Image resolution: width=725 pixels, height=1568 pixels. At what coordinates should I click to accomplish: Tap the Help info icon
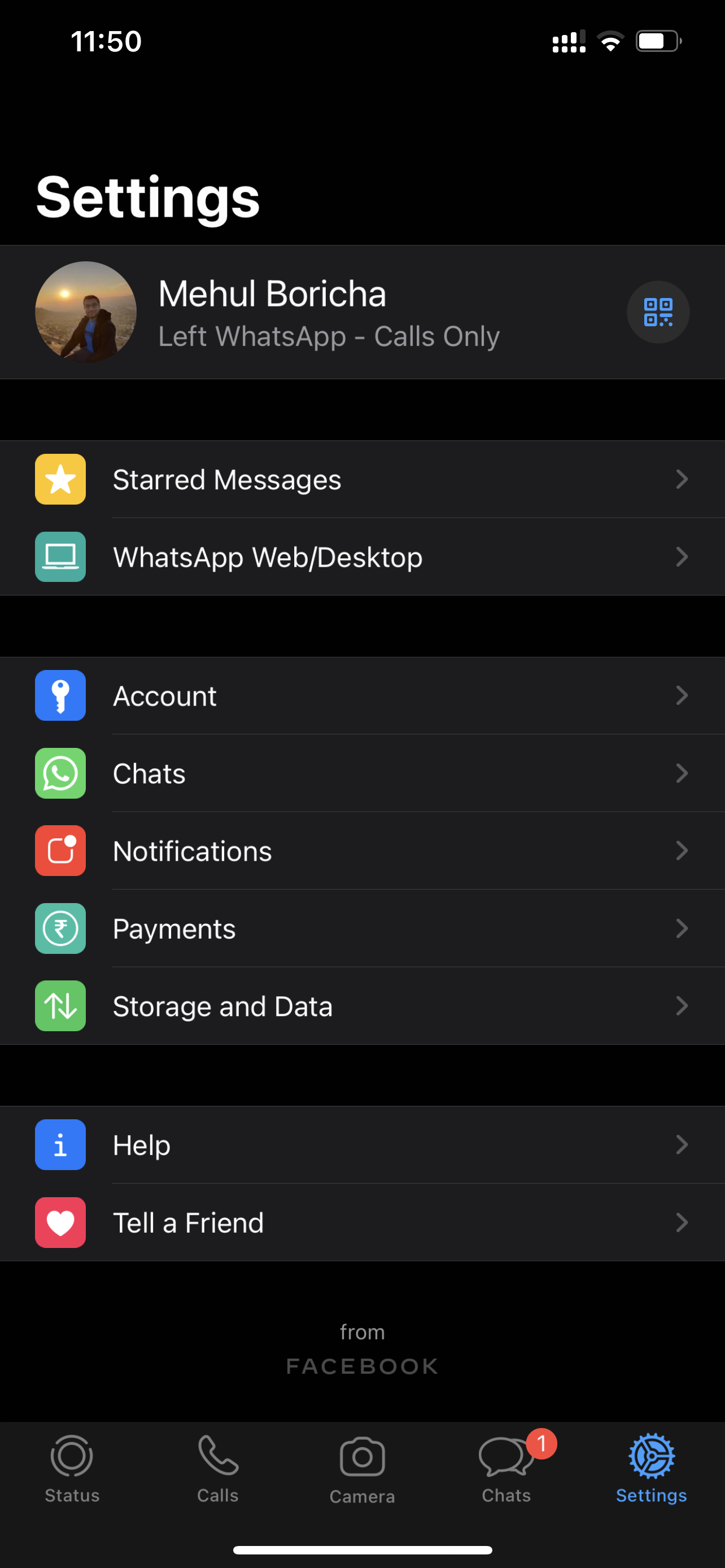60,1144
